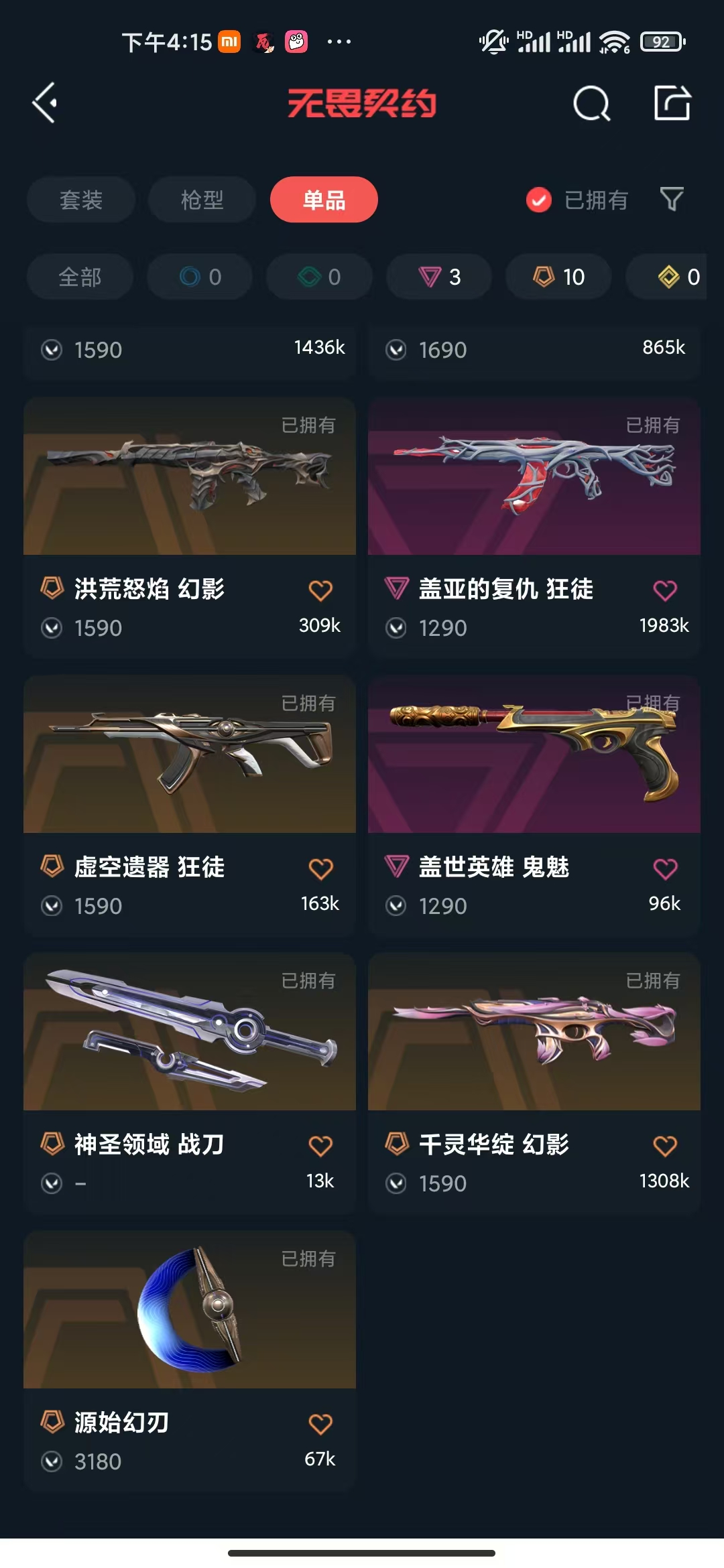Image resolution: width=724 pixels, height=1568 pixels.
Task: Open the 洪荒怒焰 幻影 skin card
Action: coord(190,527)
